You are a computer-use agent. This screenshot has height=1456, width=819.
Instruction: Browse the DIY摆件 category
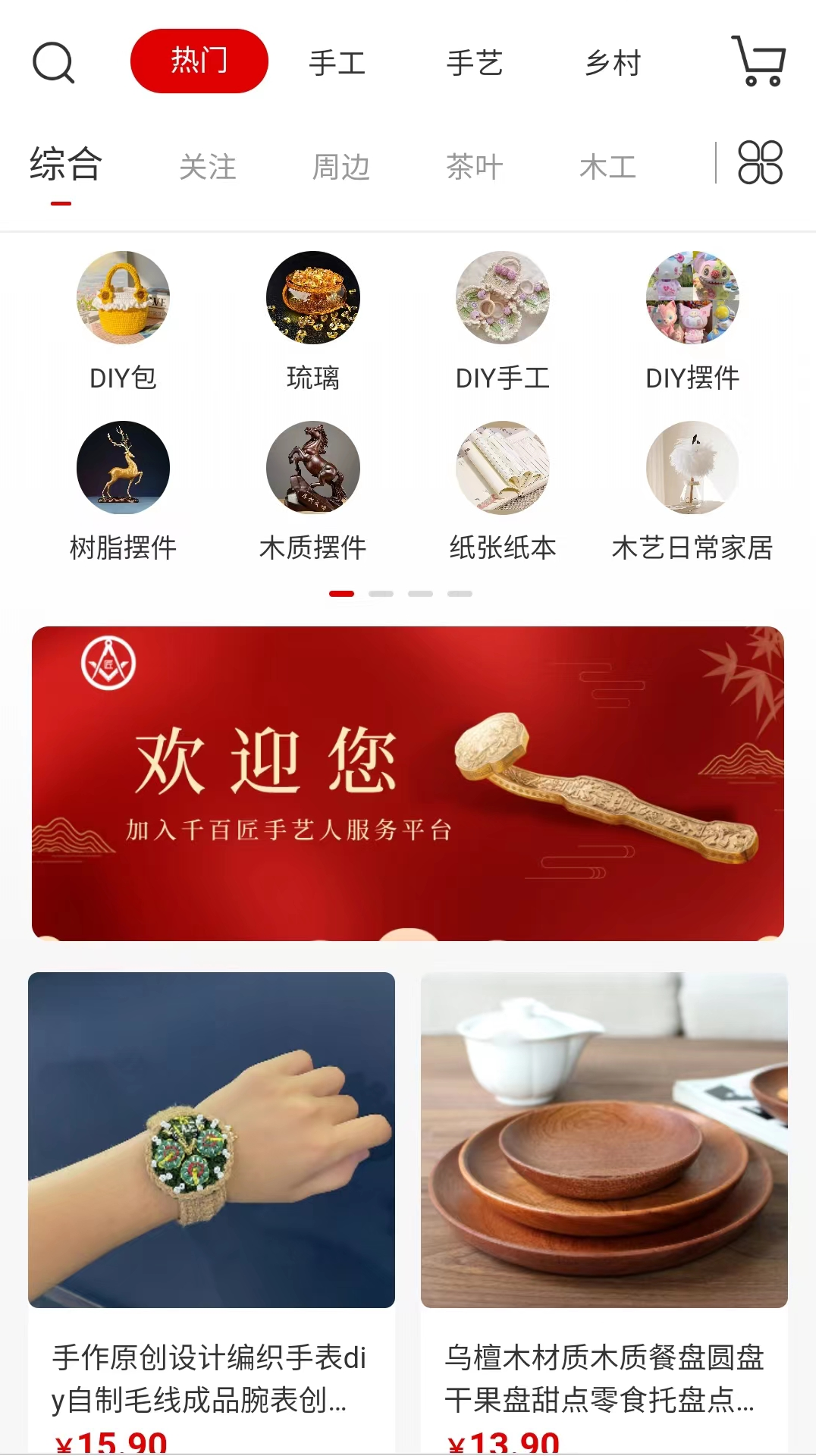tap(692, 320)
